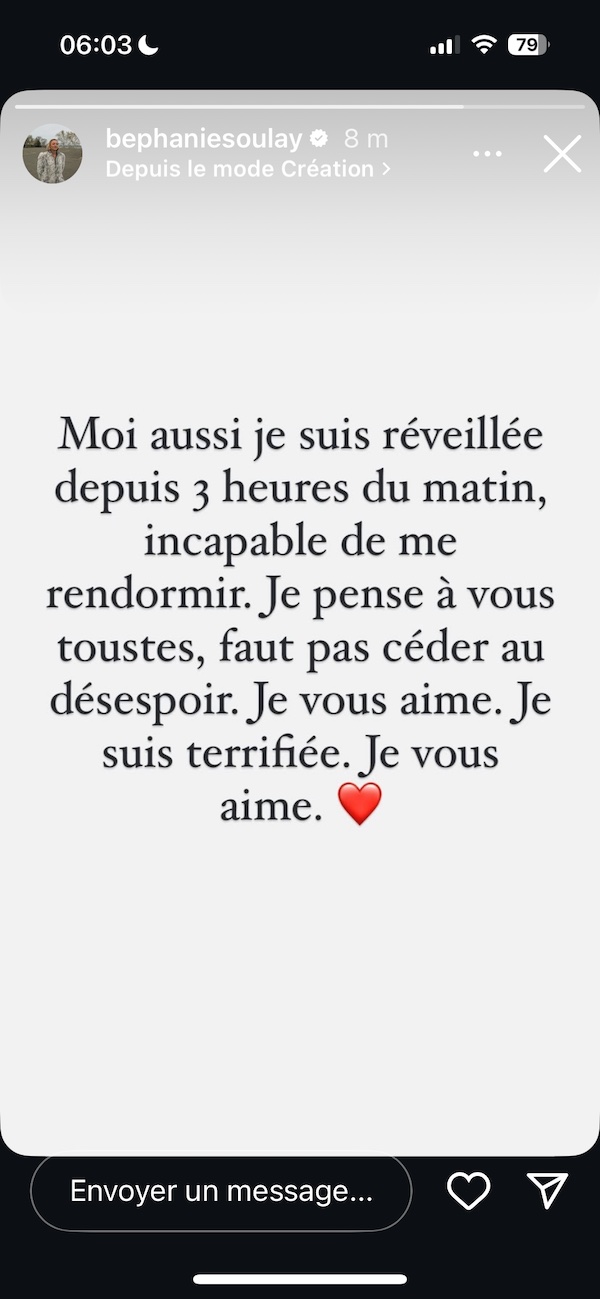Screen dimensions: 600x1299
Task: Open the three-dot story options menu
Action: (487, 154)
